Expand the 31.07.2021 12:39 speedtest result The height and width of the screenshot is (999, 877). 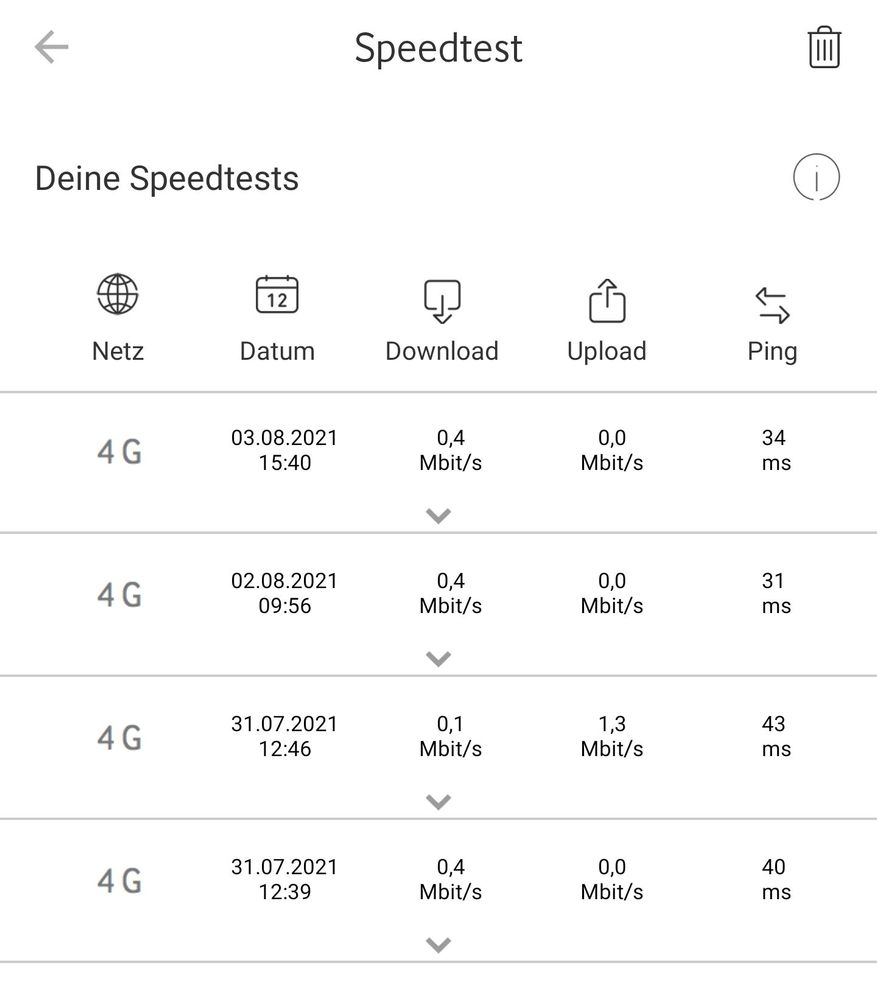click(x=437, y=944)
